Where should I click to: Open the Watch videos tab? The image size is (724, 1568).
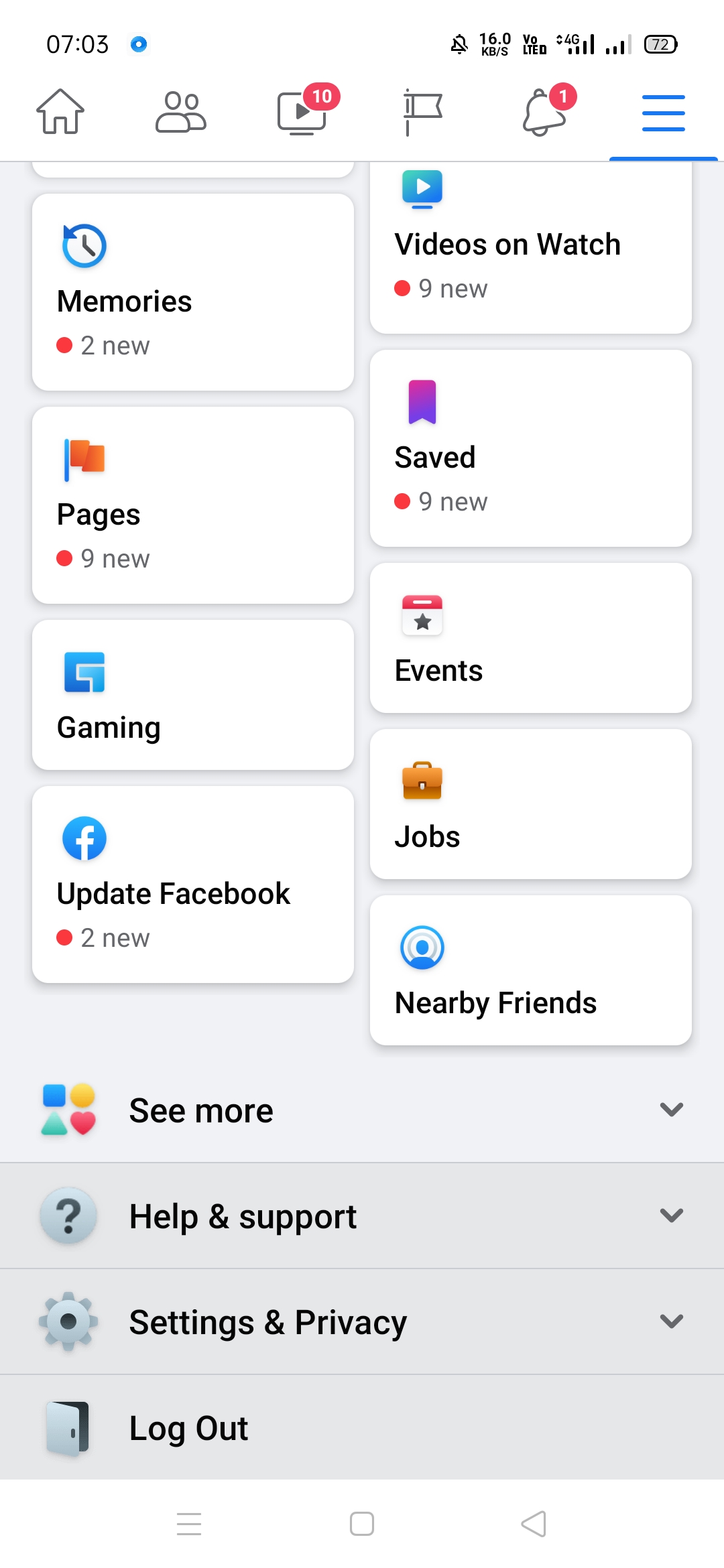point(302,112)
